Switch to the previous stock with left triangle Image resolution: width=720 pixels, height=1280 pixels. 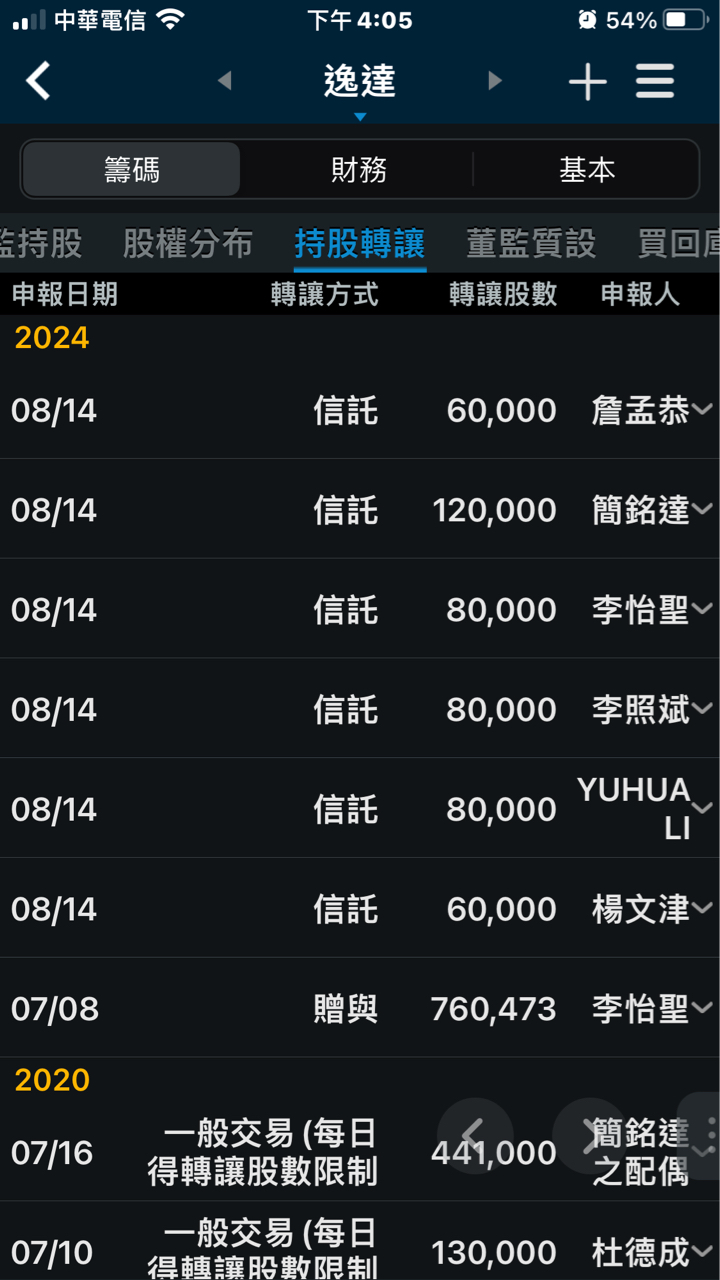click(x=225, y=81)
